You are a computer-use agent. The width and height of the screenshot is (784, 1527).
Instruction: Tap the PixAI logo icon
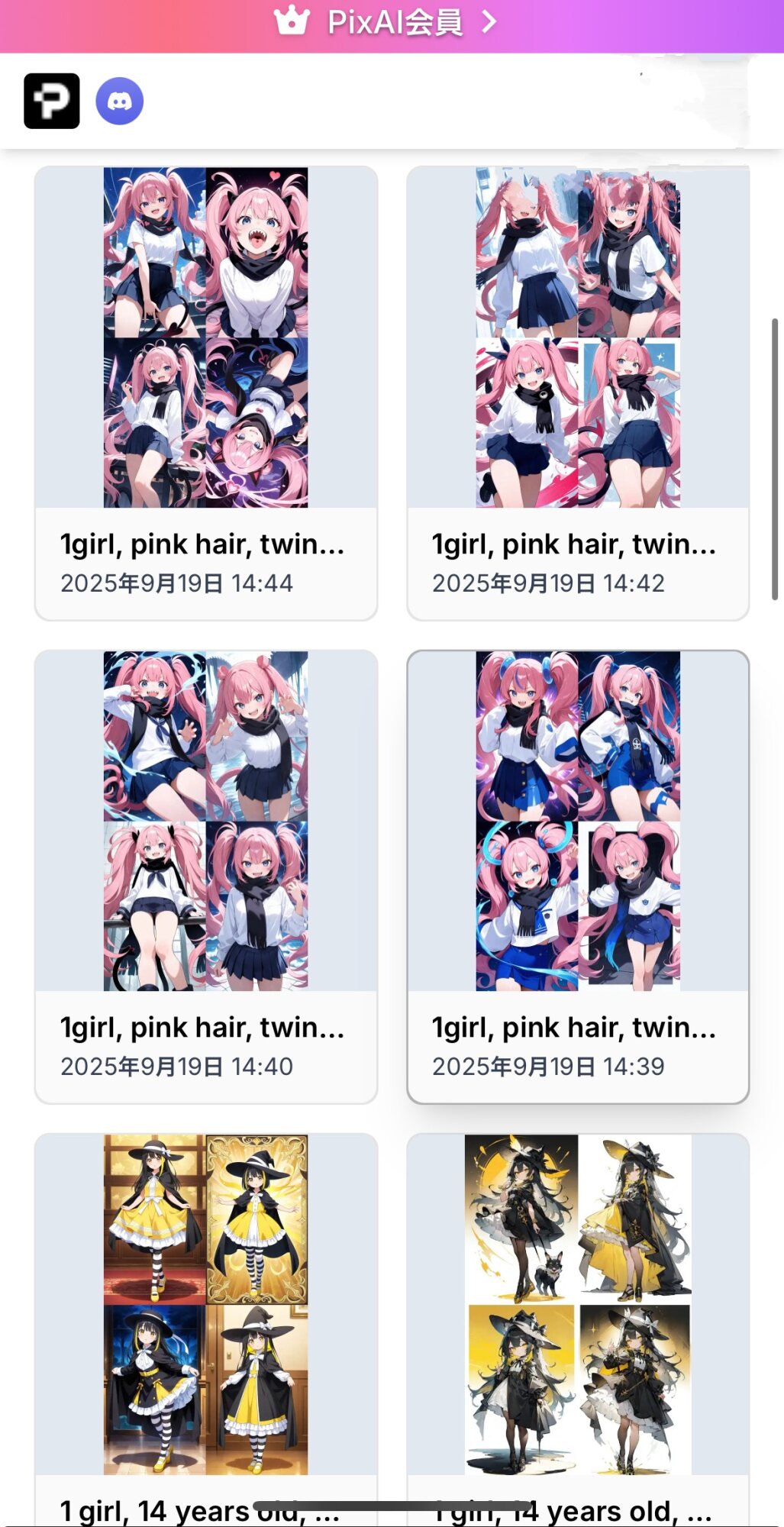point(52,101)
